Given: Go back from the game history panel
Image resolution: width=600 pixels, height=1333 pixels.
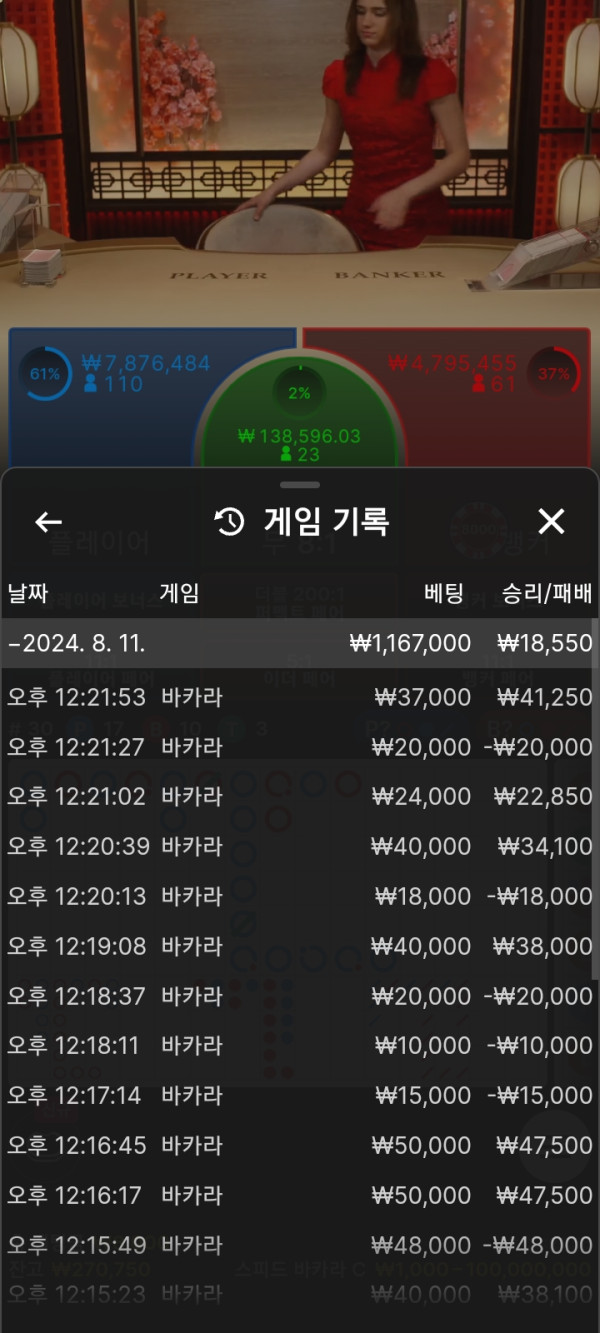Looking at the screenshot, I should pyautogui.click(x=48, y=521).
